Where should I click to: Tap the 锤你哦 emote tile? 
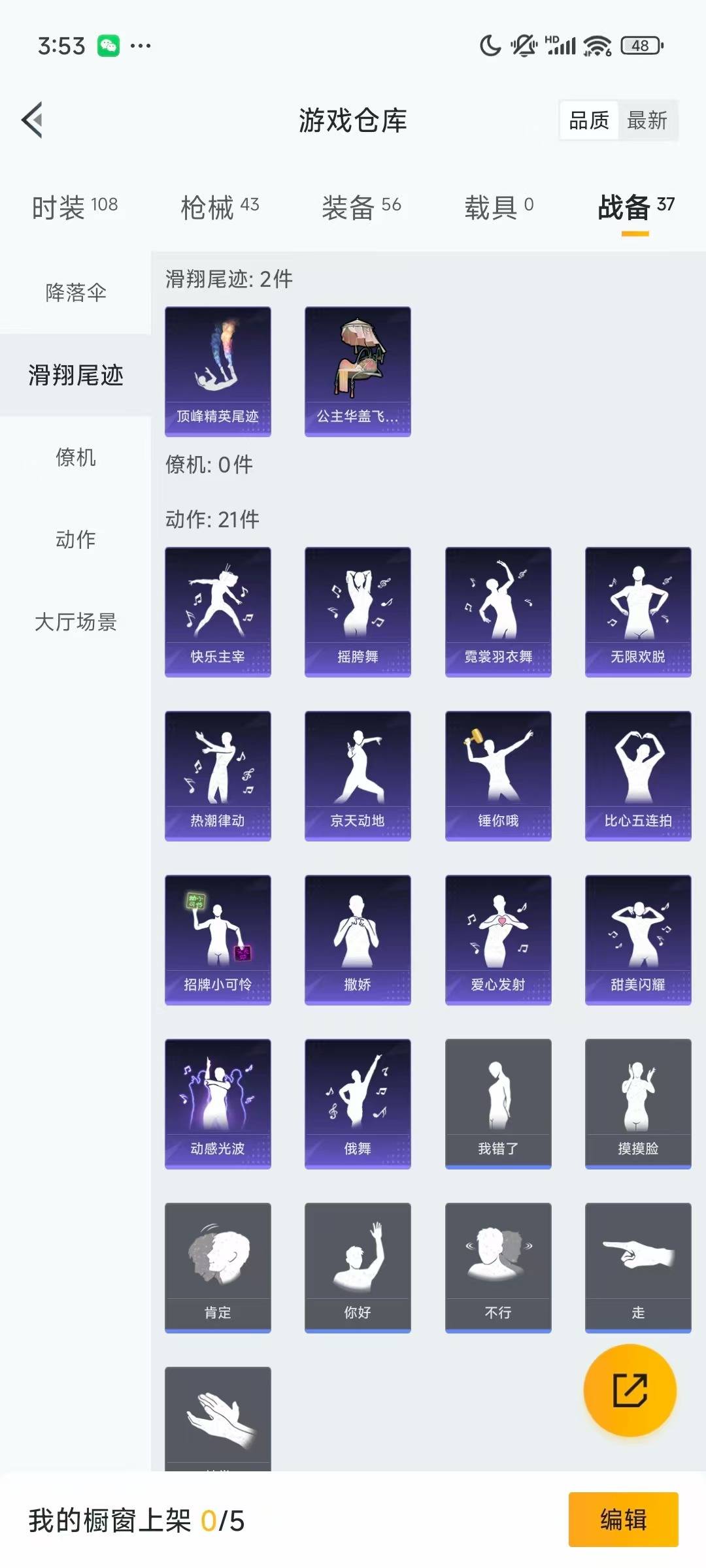tap(498, 776)
